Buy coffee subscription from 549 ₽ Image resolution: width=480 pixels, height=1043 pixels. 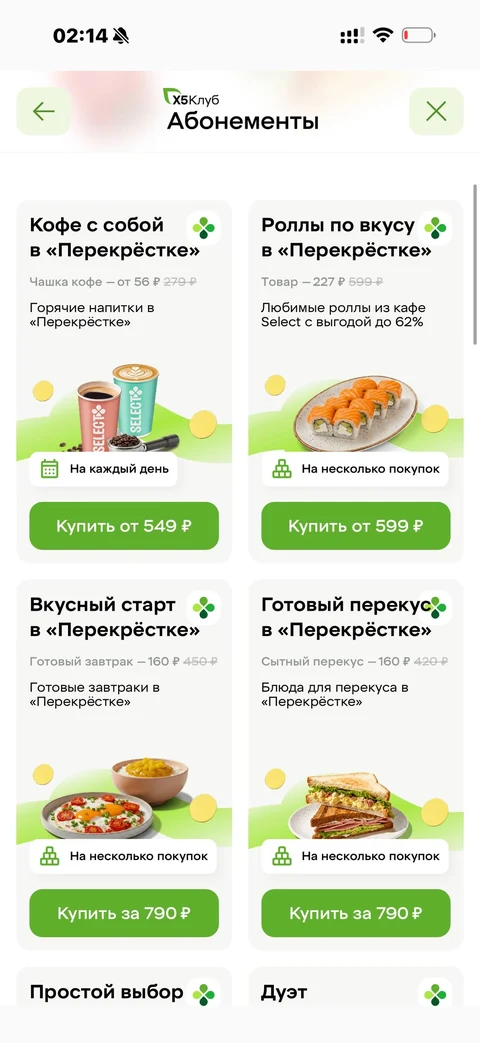(x=124, y=526)
